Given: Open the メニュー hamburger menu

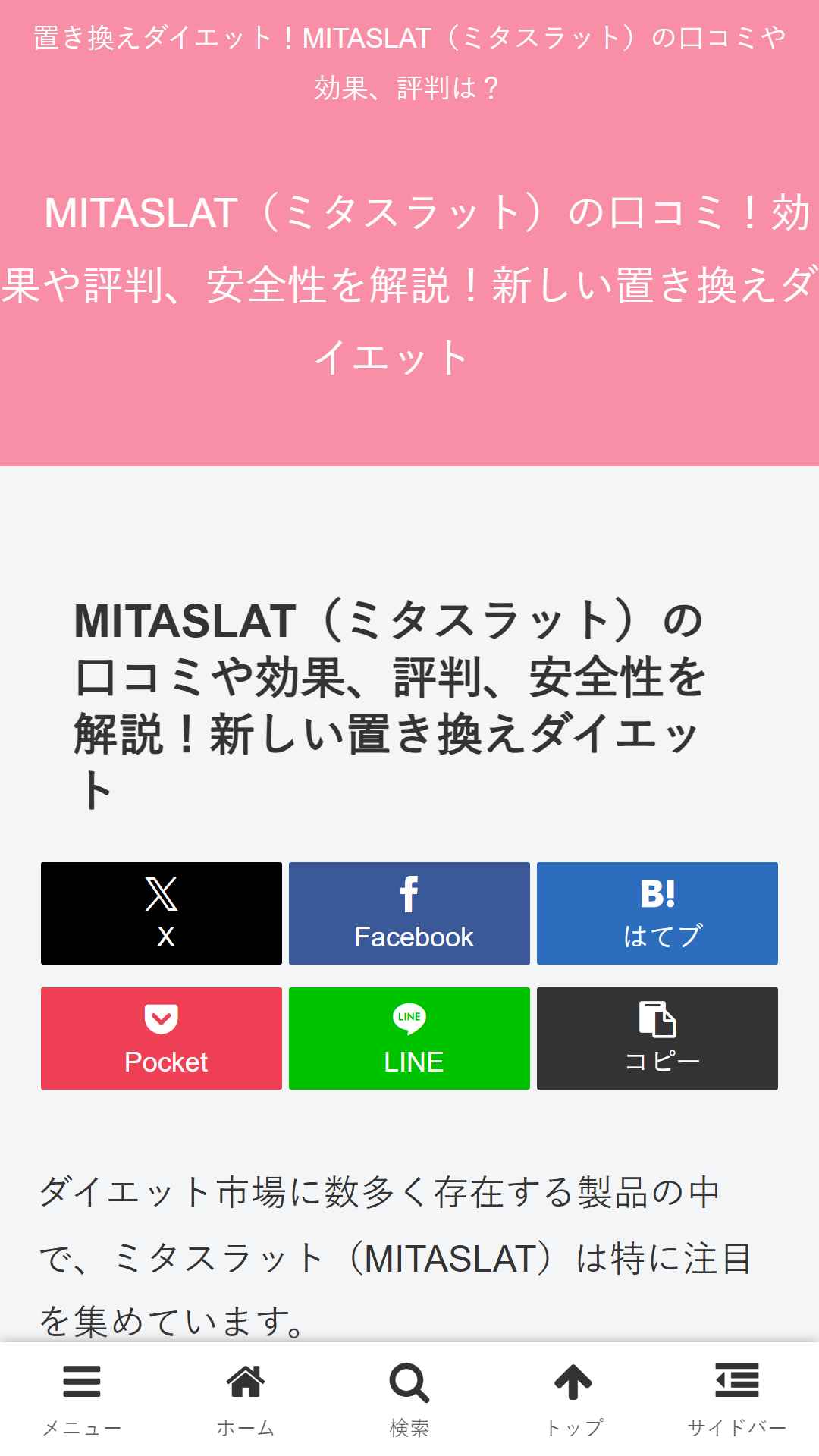Looking at the screenshot, I should [x=82, y=1400].
